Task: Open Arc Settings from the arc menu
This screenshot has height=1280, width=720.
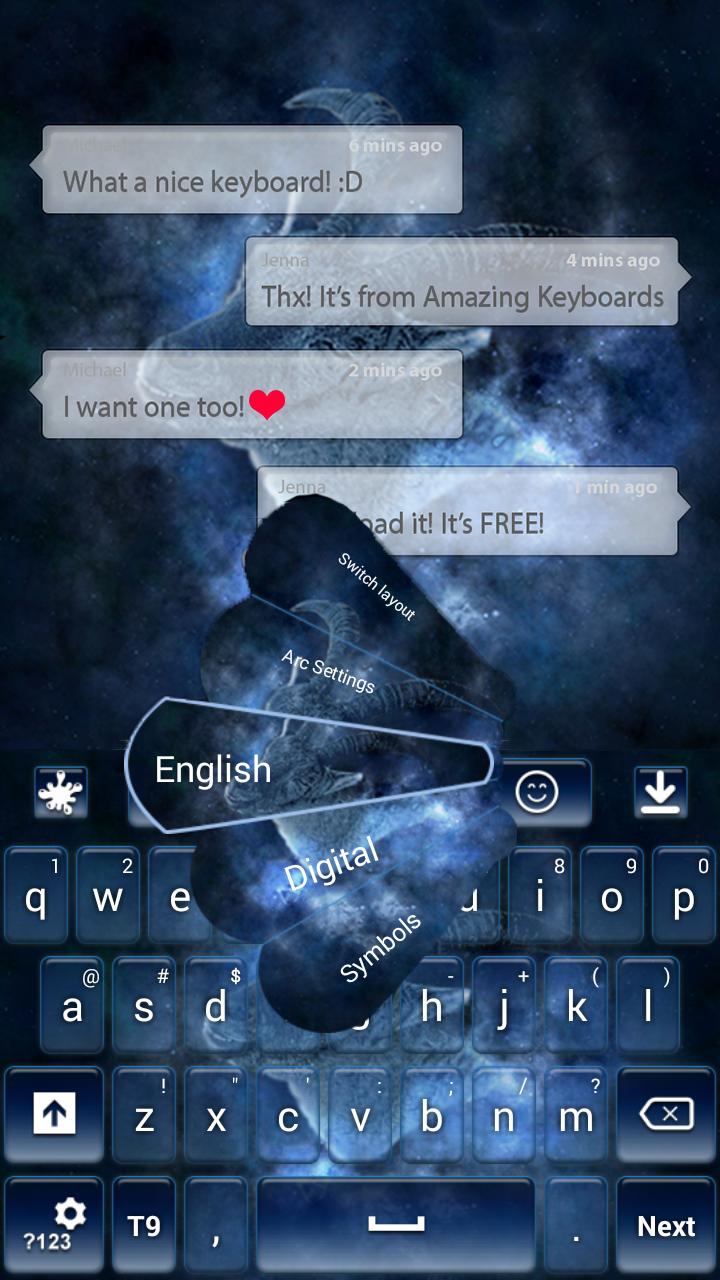Action: [x=328, y=671]
